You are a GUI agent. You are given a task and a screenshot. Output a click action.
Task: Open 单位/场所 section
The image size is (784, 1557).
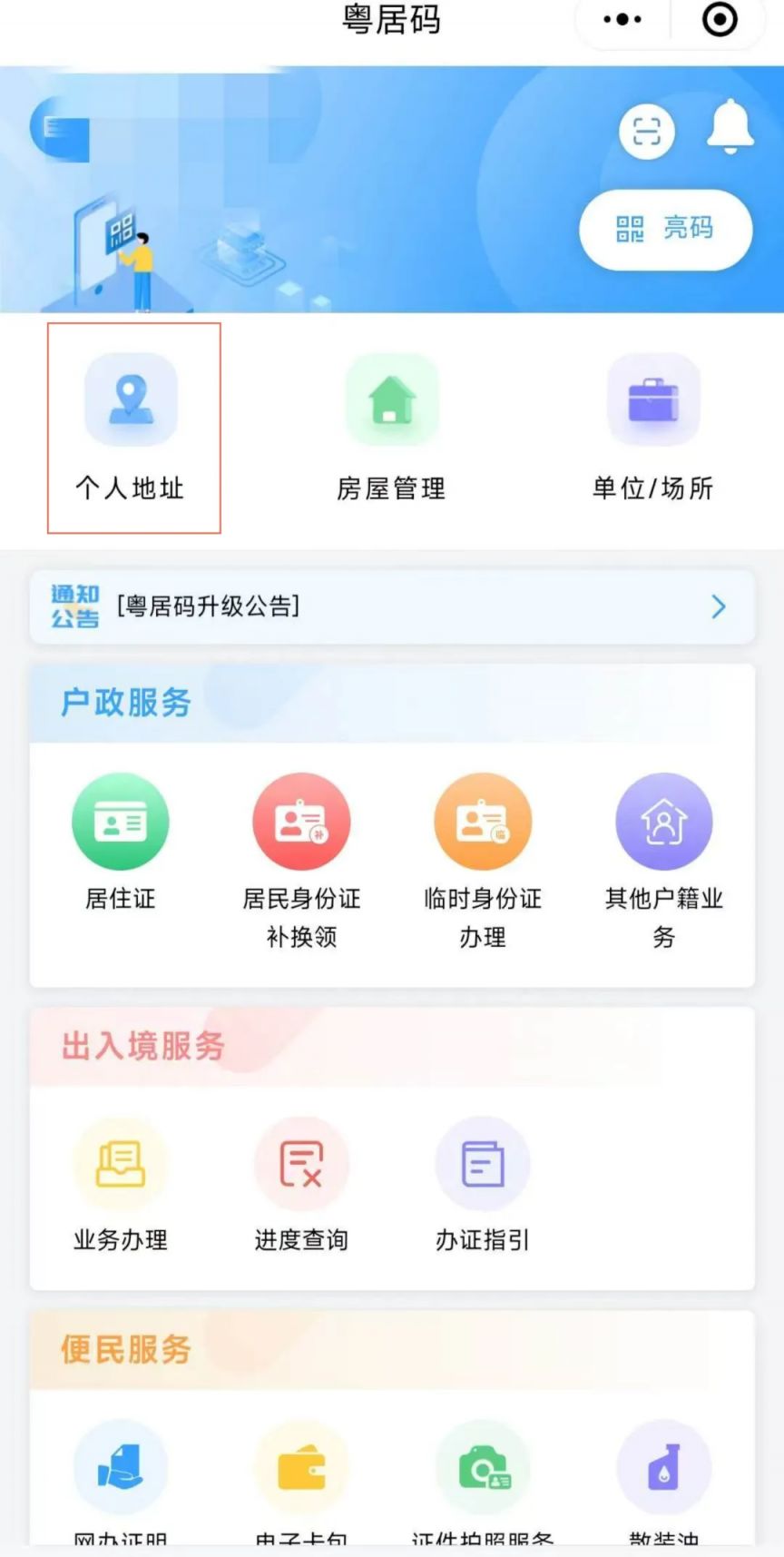click(x=652, y=427)
